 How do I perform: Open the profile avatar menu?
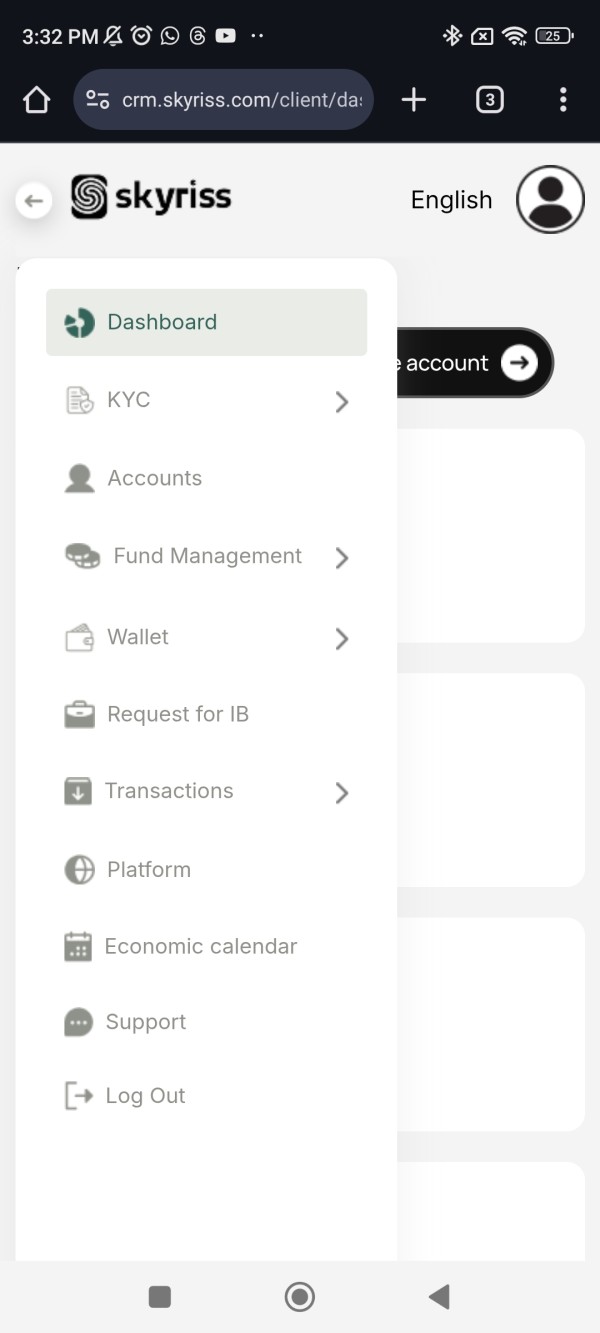550,200
